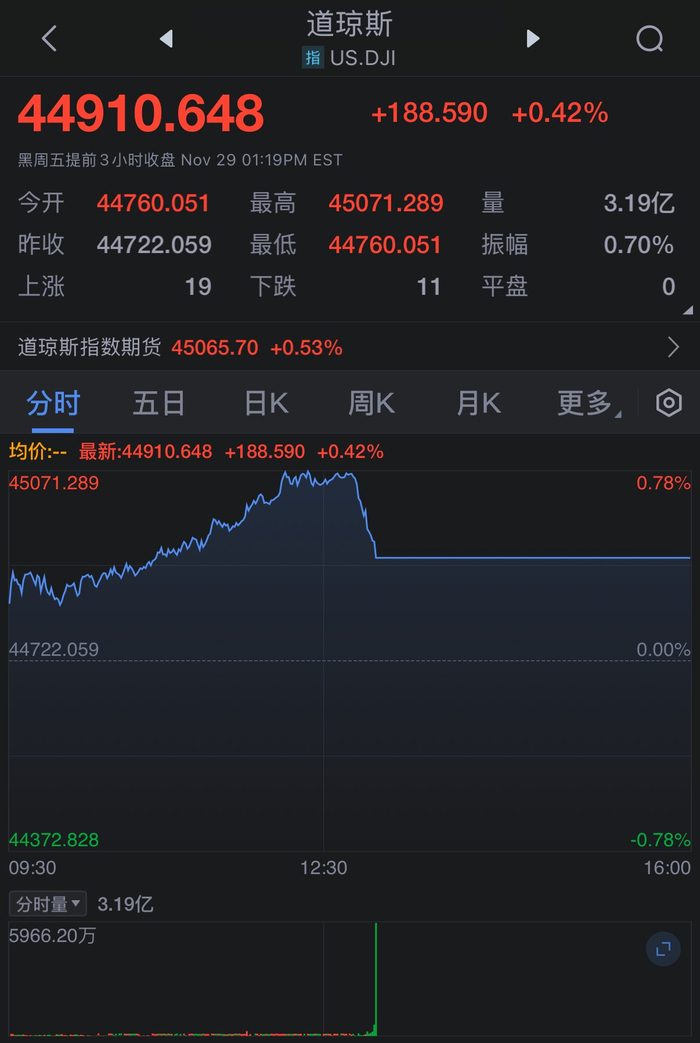Open the search icon
Screen dimensions: 700x1043
pos(649,39)
